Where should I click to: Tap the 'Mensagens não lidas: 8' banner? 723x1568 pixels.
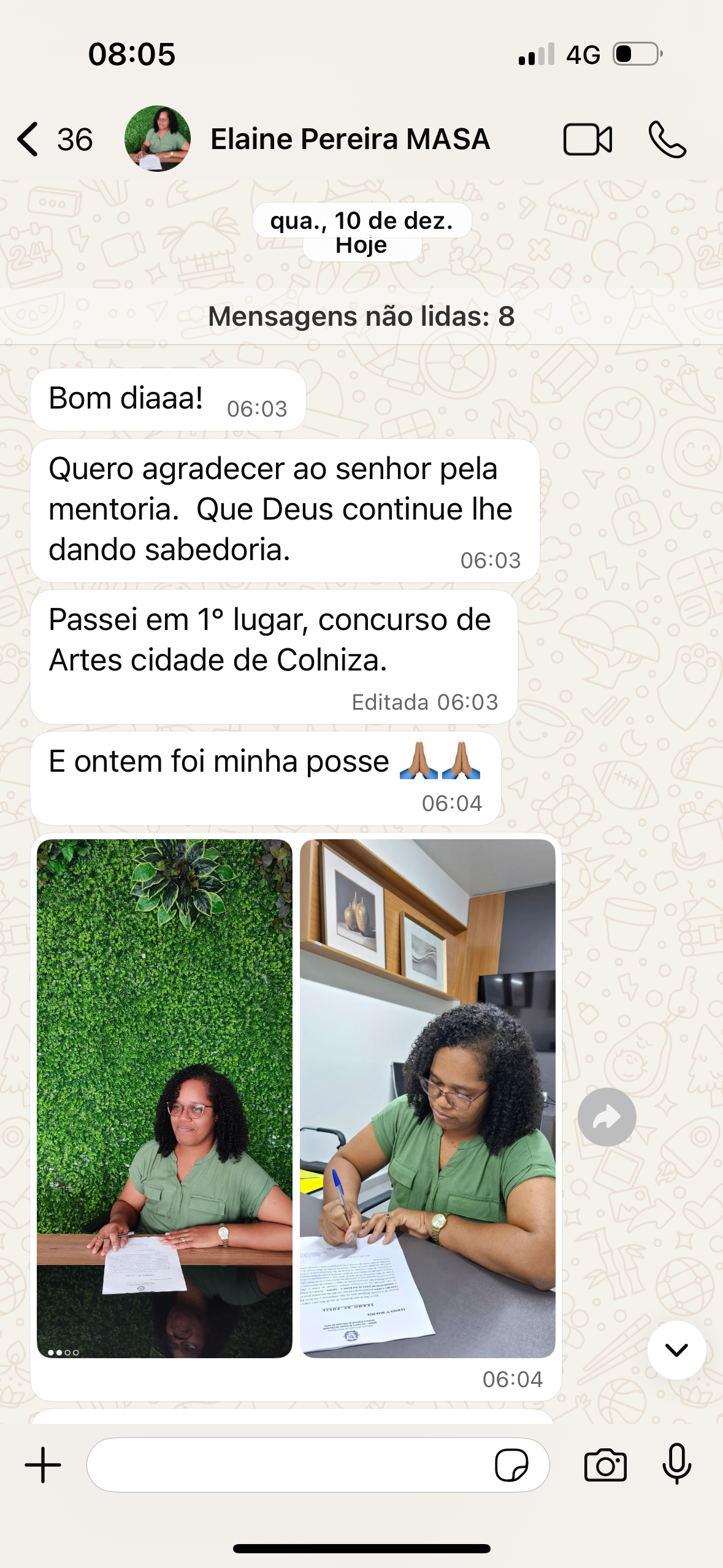click(x=361, y=317)
